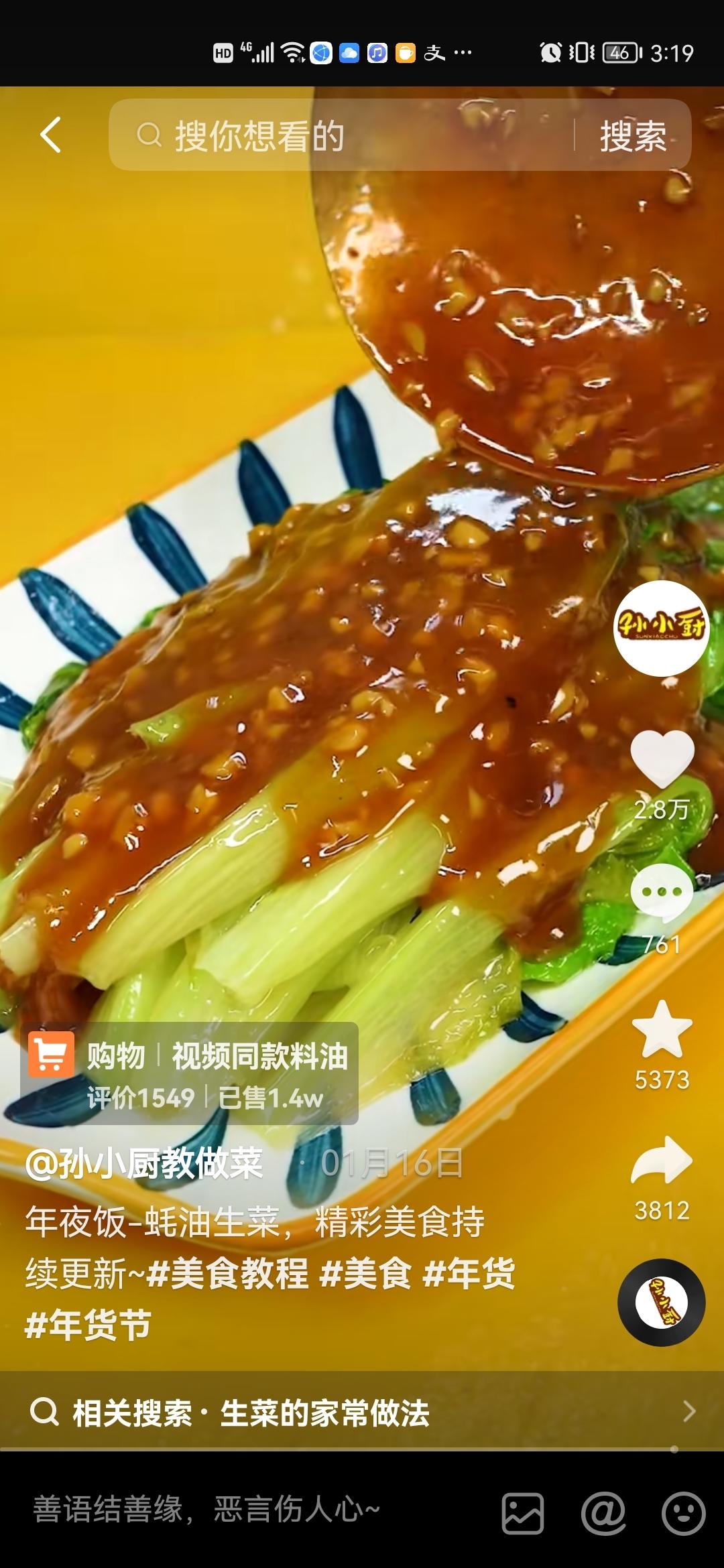
Task: Open the spinning music disc
Action: [661, 1303]
